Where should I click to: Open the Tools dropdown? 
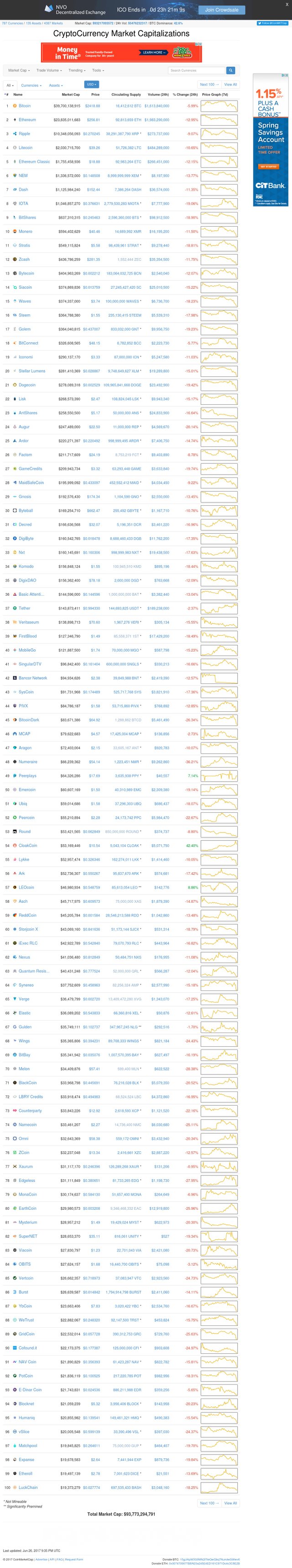(98, 70)
